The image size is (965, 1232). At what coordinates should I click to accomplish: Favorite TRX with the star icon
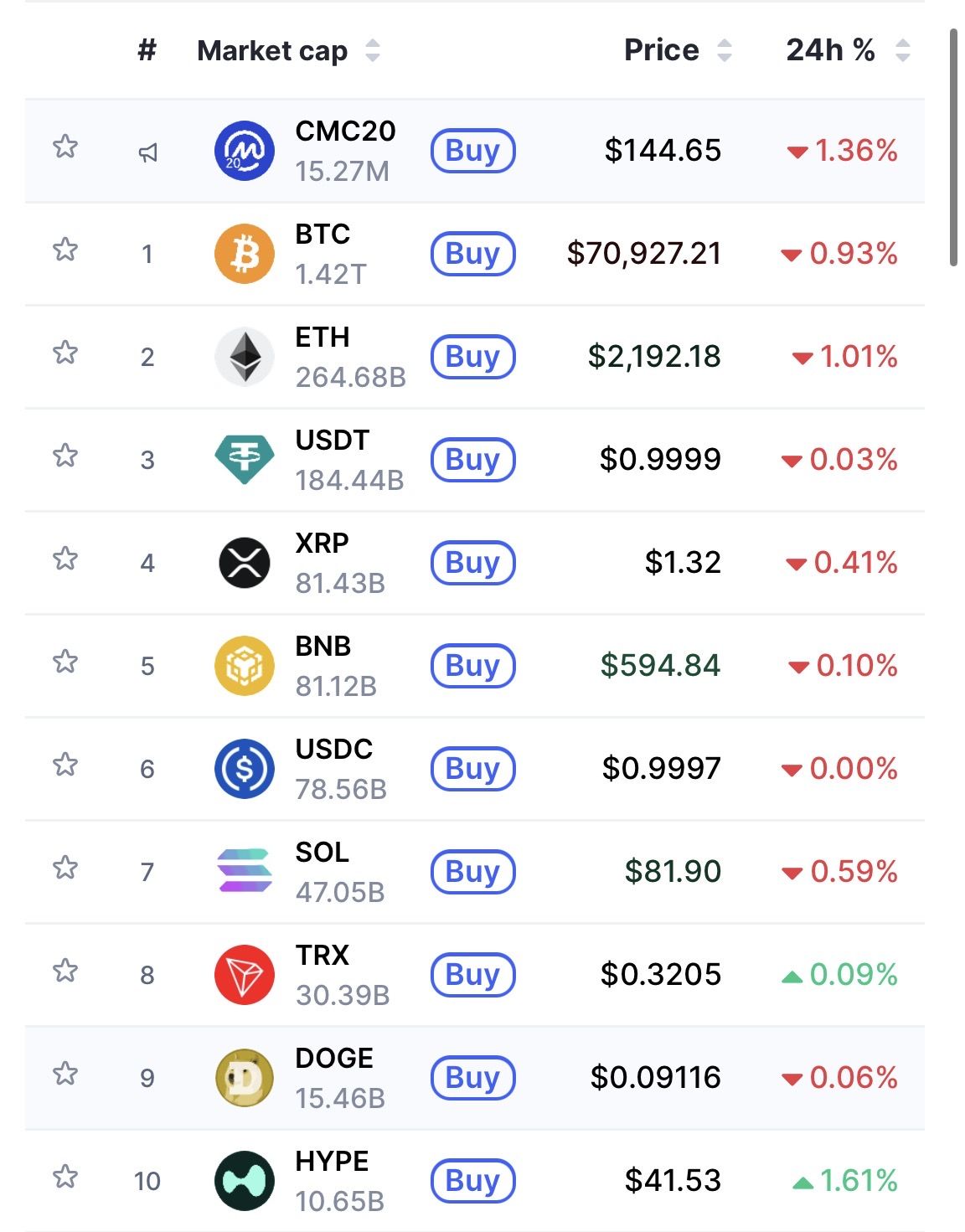pos(65,971)
